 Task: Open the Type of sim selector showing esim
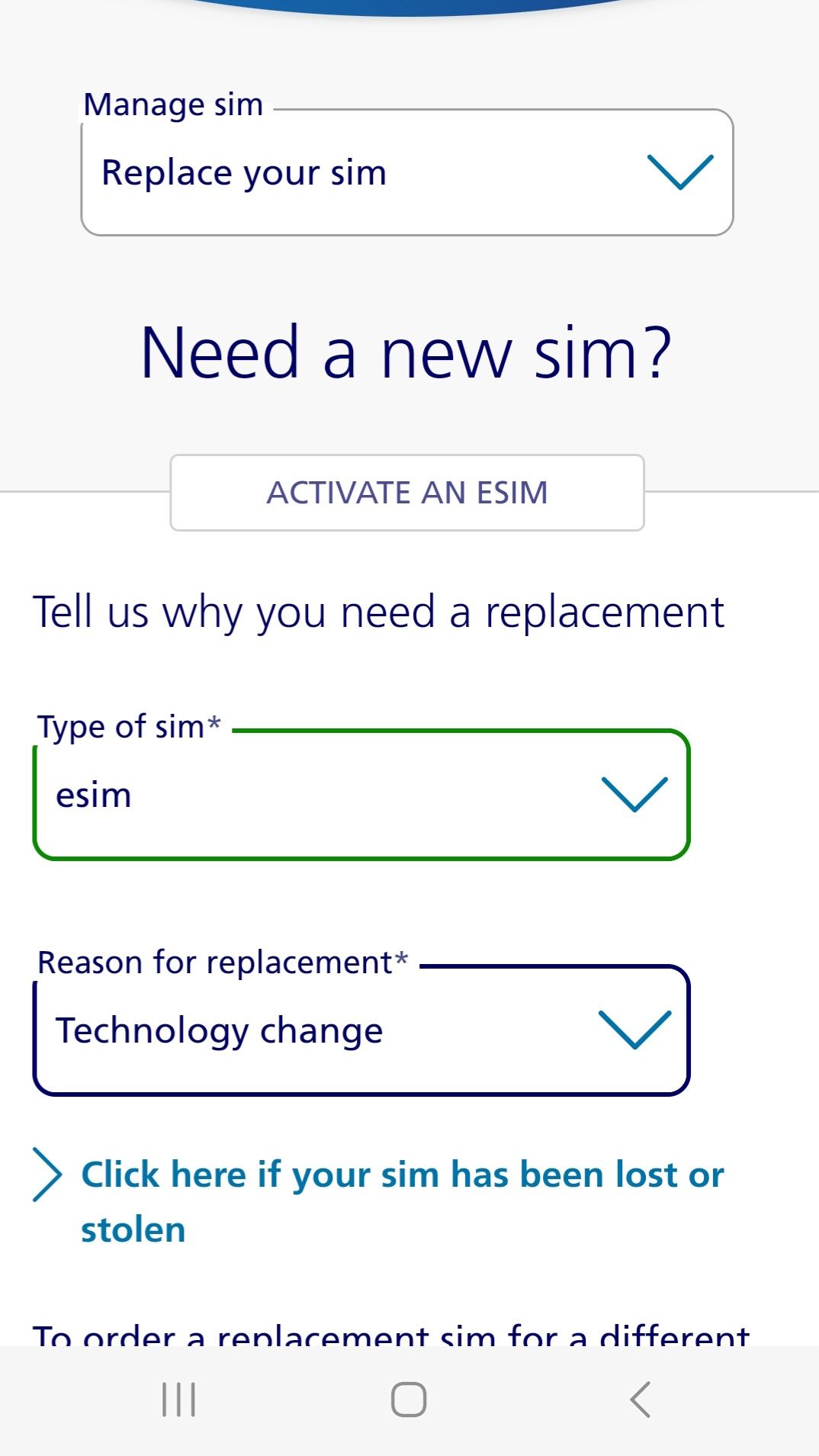362,795
